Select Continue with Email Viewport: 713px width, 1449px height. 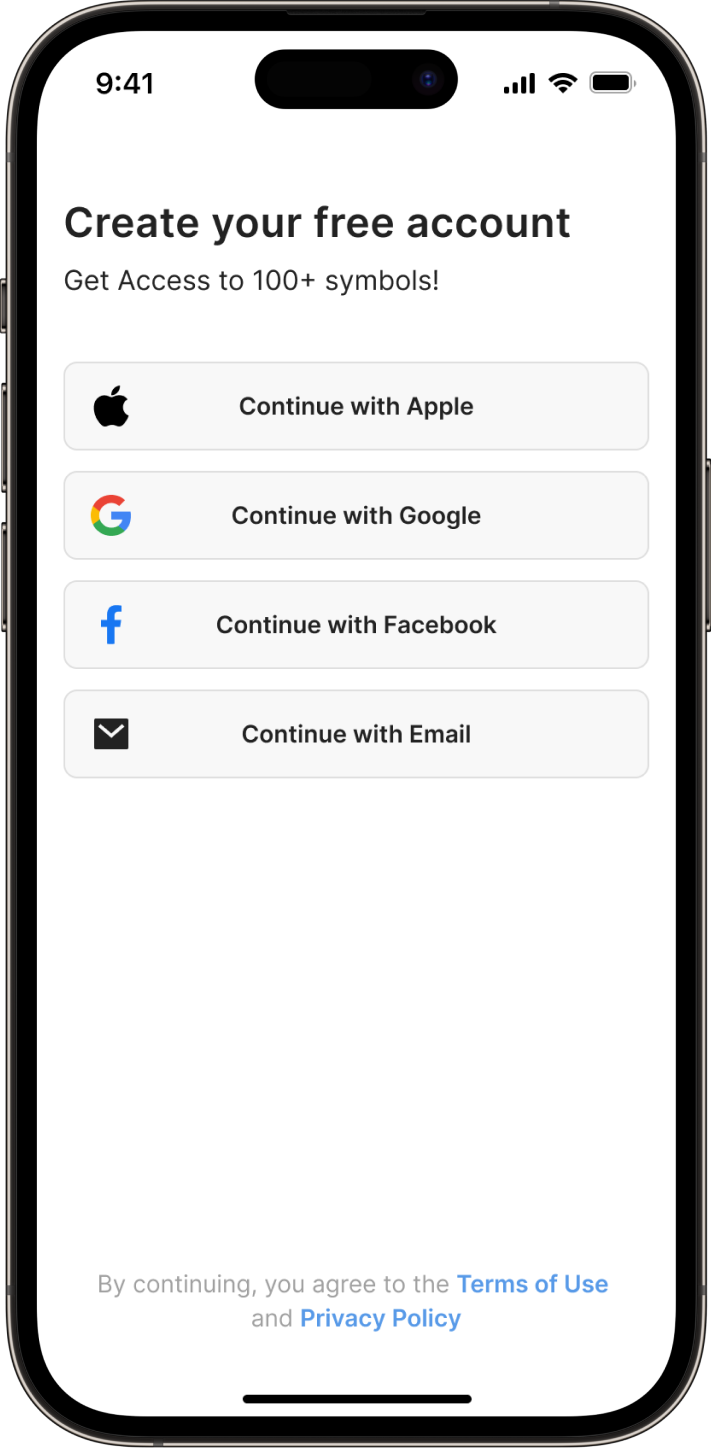coord(356,734)
